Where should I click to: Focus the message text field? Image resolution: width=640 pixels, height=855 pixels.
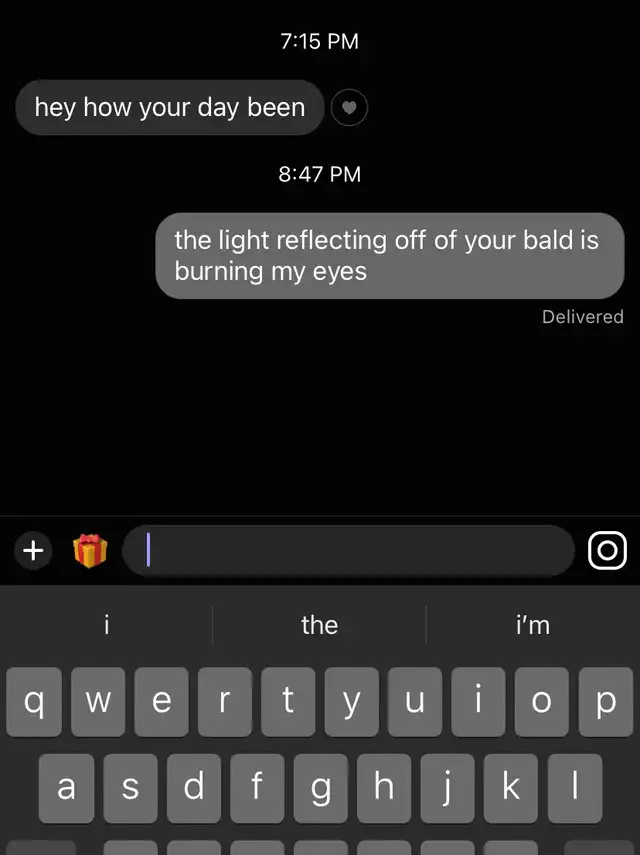point(350,550)
